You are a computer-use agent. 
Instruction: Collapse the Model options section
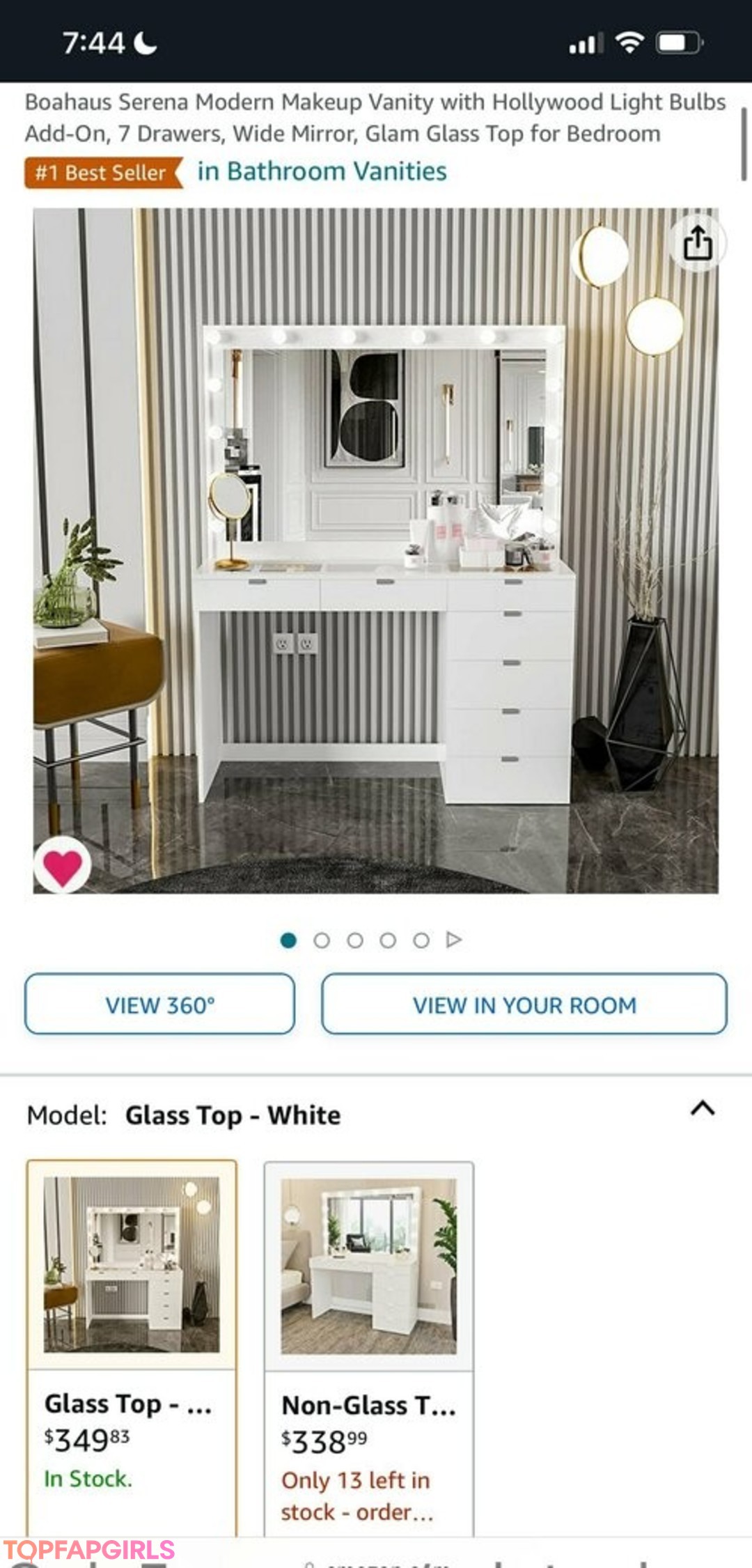703,1108
